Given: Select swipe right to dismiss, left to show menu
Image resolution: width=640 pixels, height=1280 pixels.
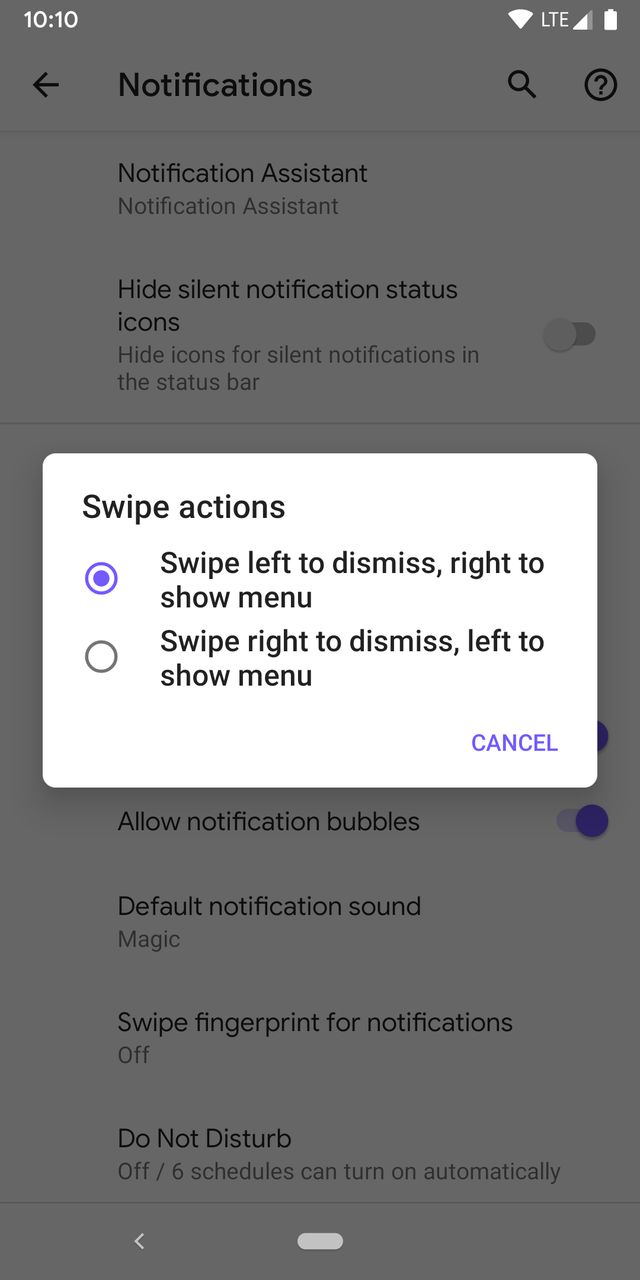Looking at the screenshot, I should [101, 657].
